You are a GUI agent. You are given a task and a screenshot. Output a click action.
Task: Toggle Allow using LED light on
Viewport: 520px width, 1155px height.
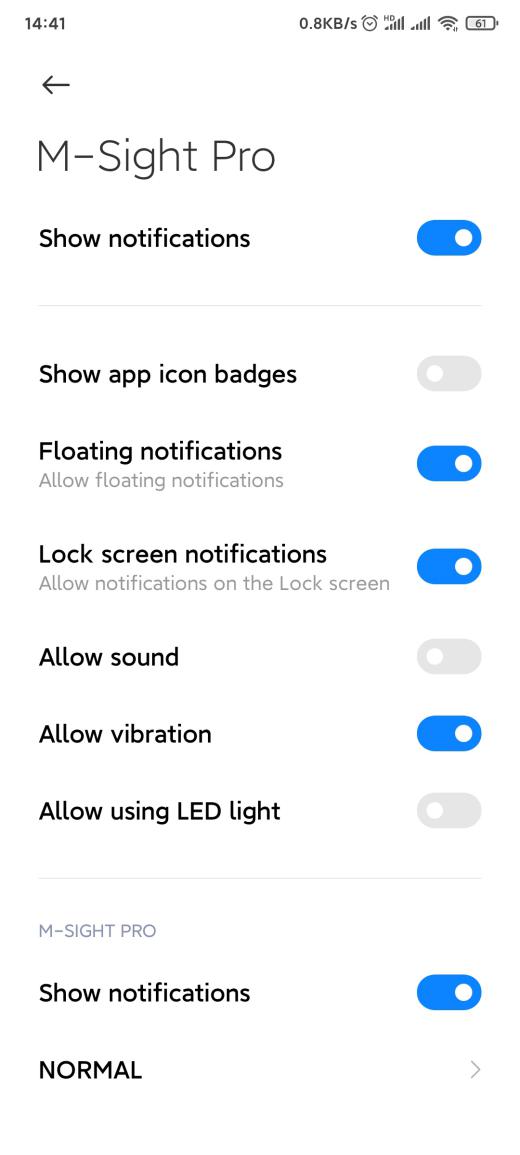[x=449, y=810]
